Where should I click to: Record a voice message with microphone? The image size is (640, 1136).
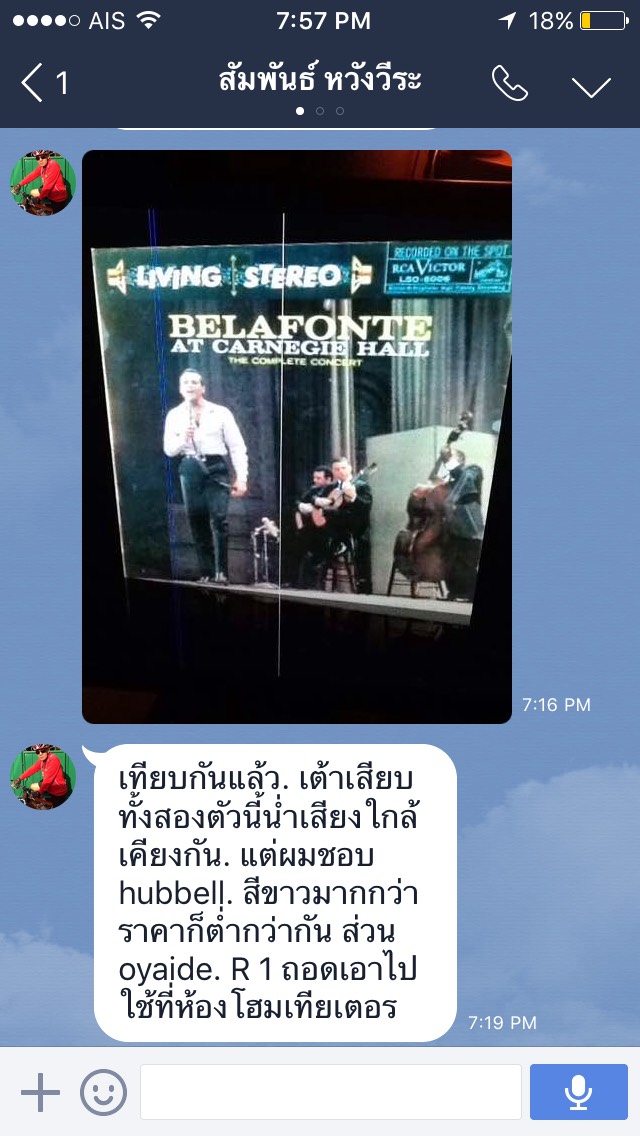[578, 1092]
